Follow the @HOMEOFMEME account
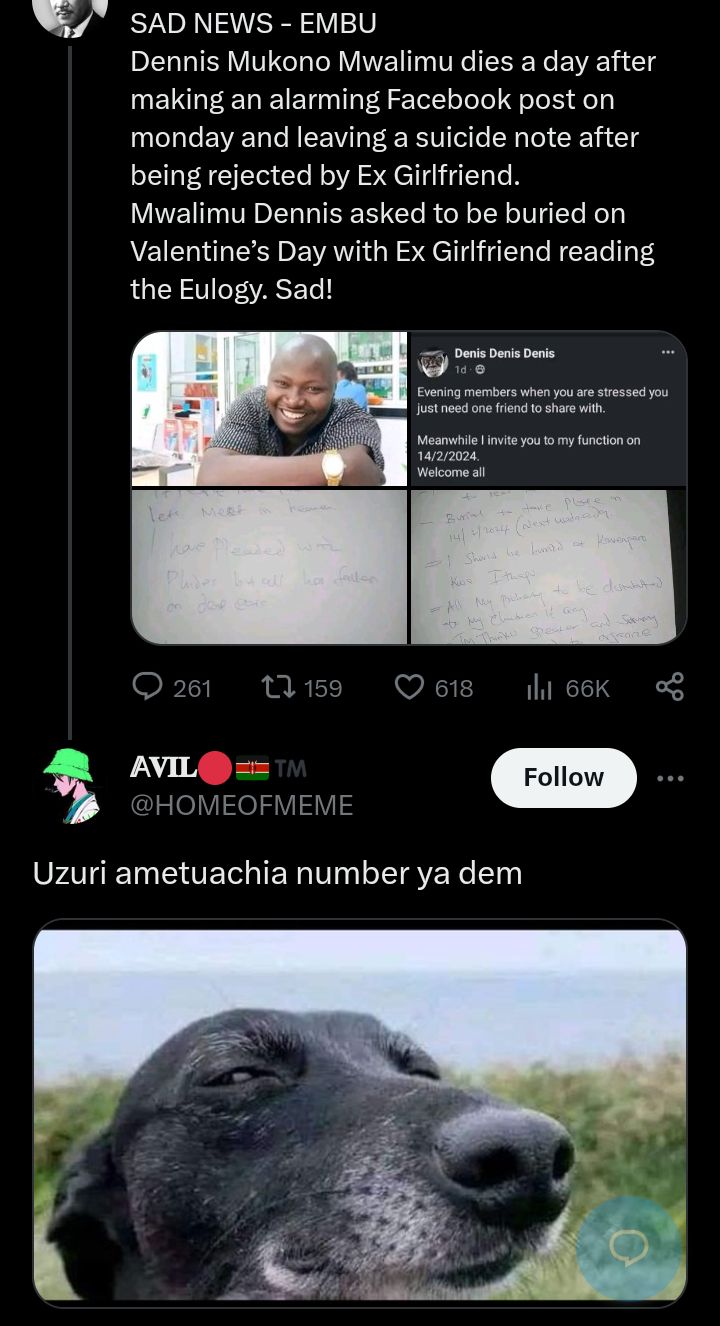The height and width of the screenshot is (1326, 720). [563, 777]
